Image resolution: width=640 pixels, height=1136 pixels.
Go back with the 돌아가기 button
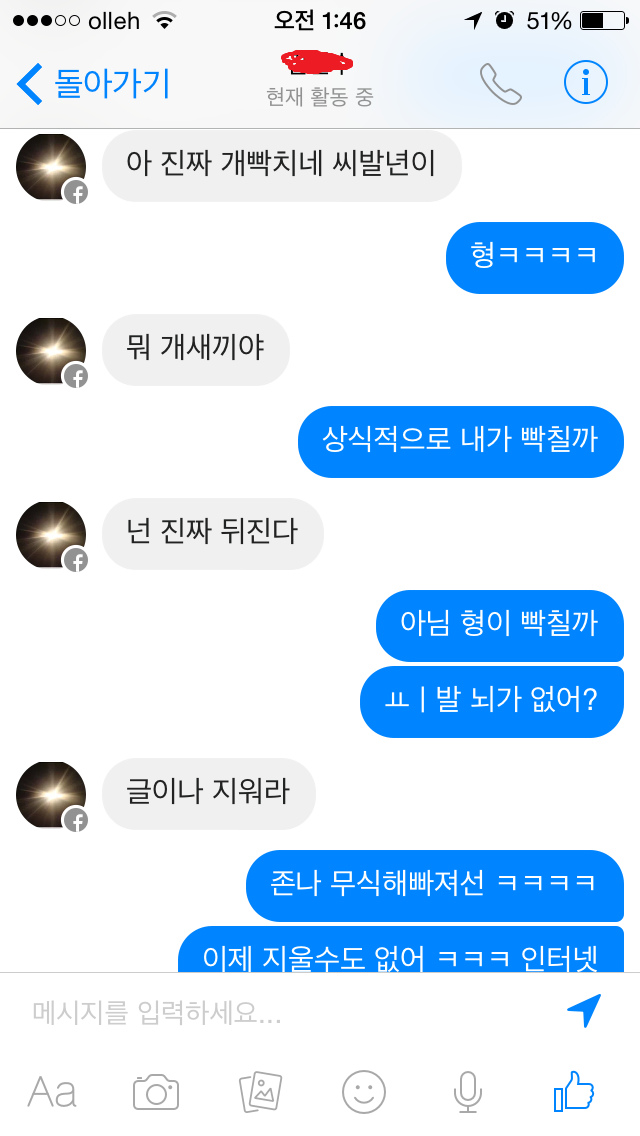[x=94, y=84]
